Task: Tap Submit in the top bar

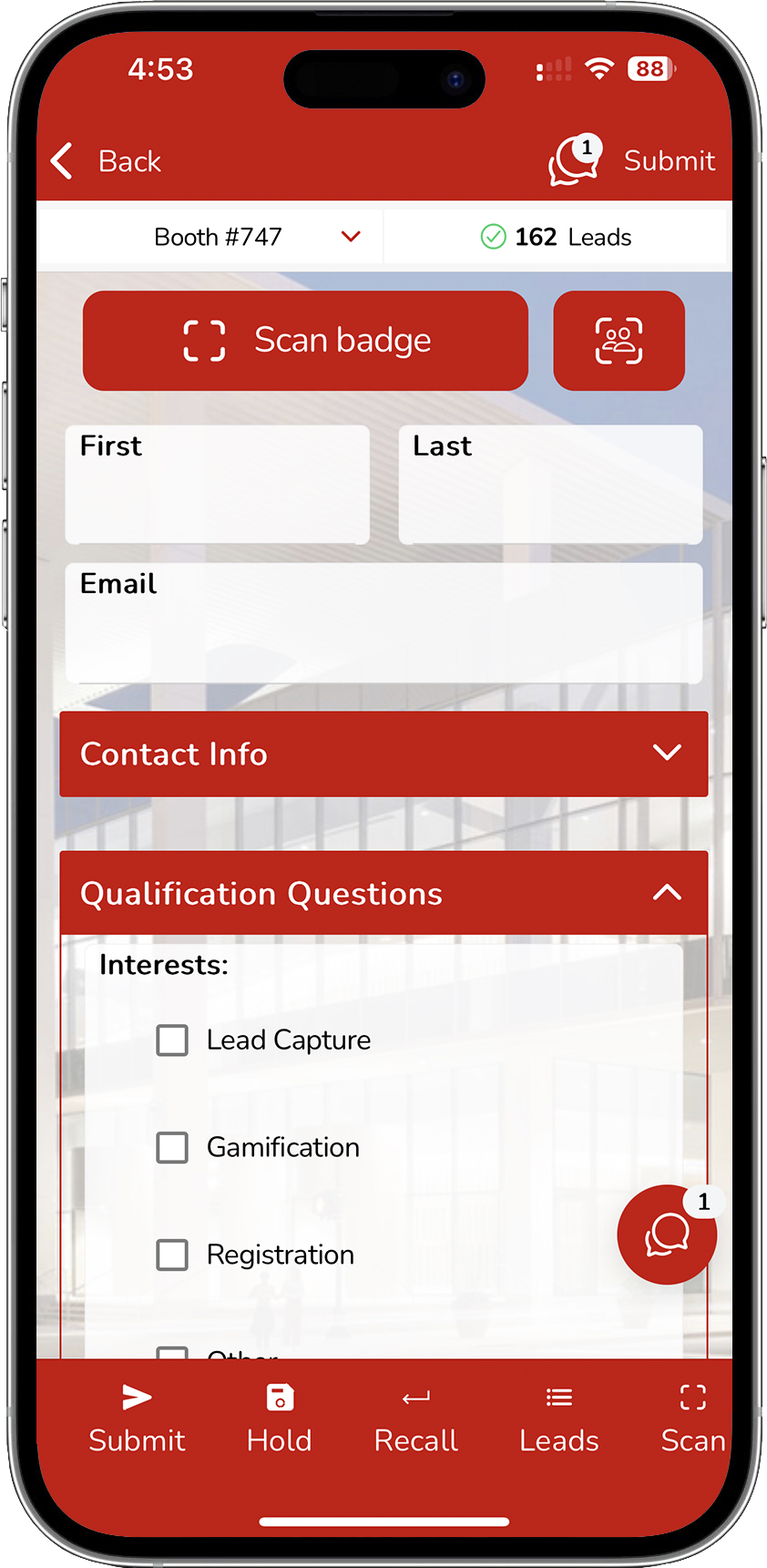Action: [x=669, y=161]
